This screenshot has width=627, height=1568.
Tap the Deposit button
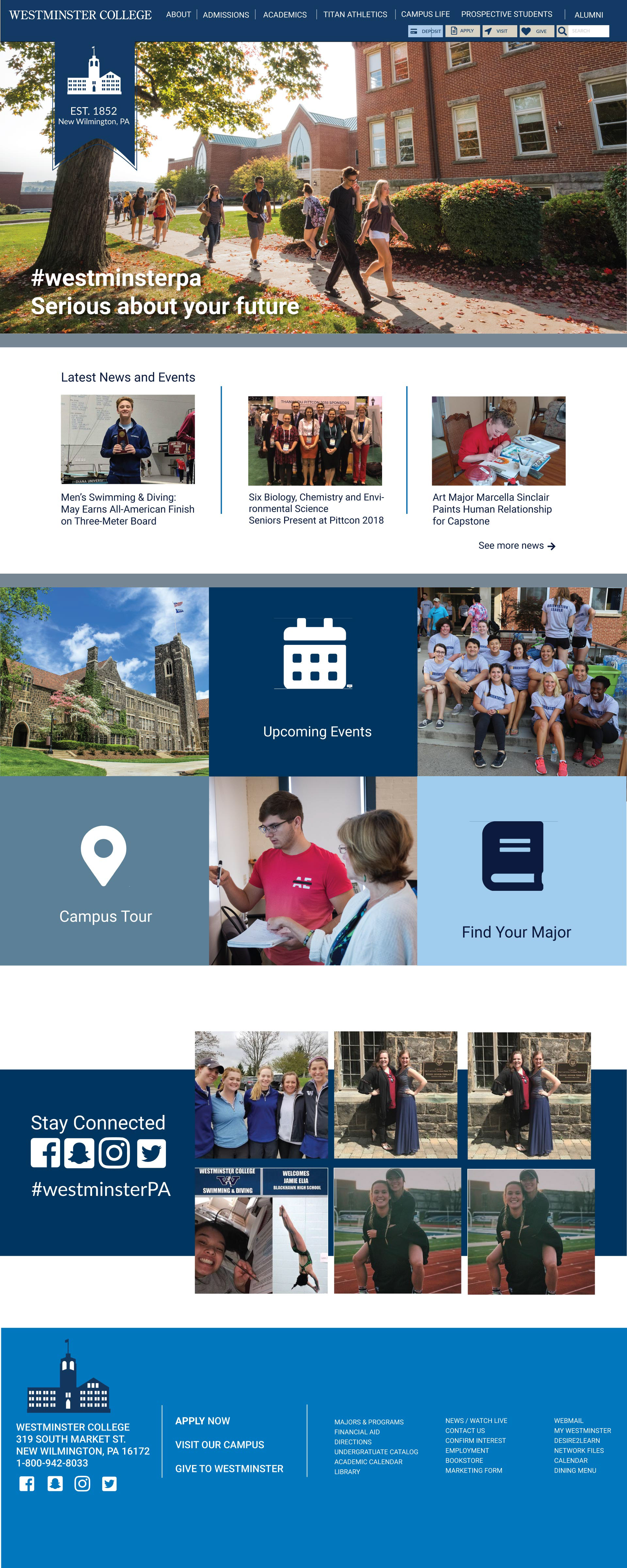(x=426, y=31)
